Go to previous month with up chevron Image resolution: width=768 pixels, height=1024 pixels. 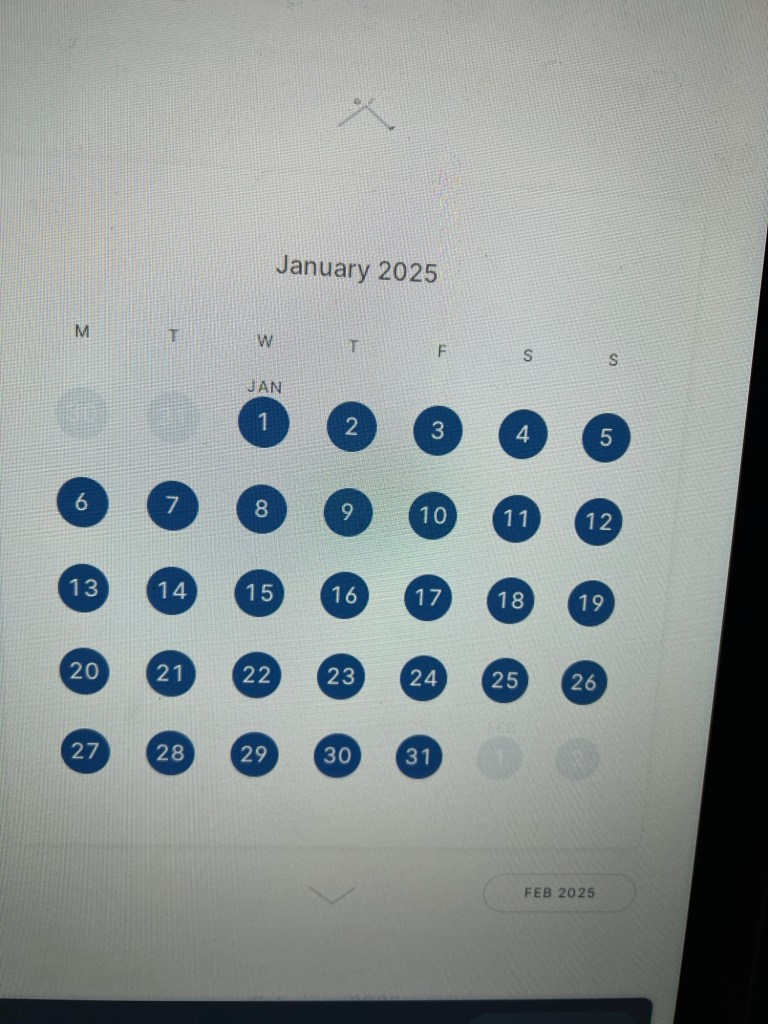point(365,114)
